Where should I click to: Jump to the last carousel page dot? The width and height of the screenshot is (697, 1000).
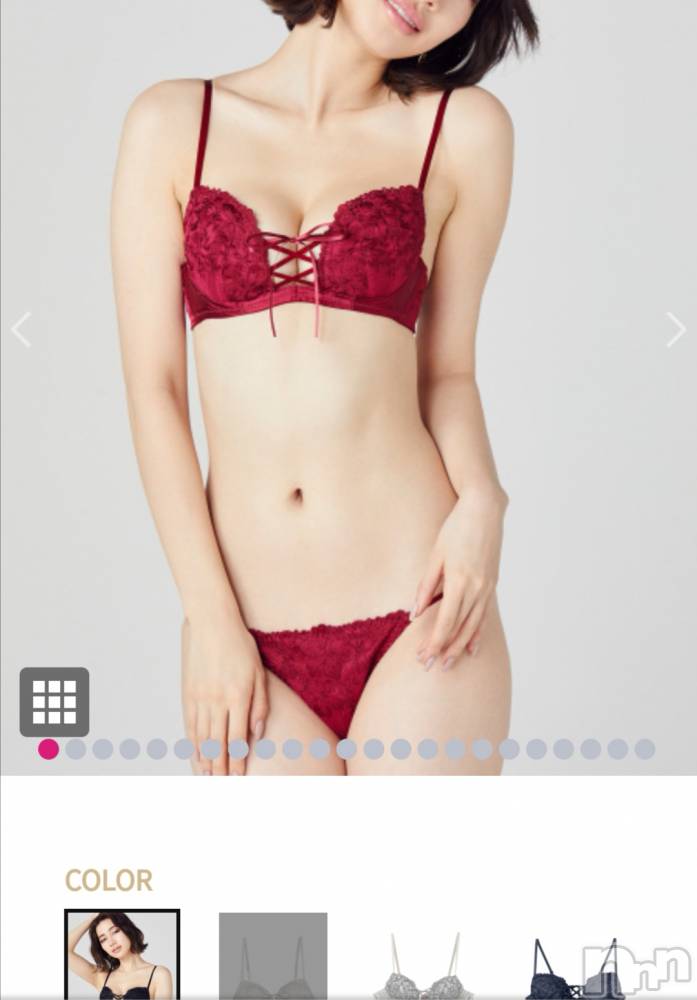tap(645, 749)
